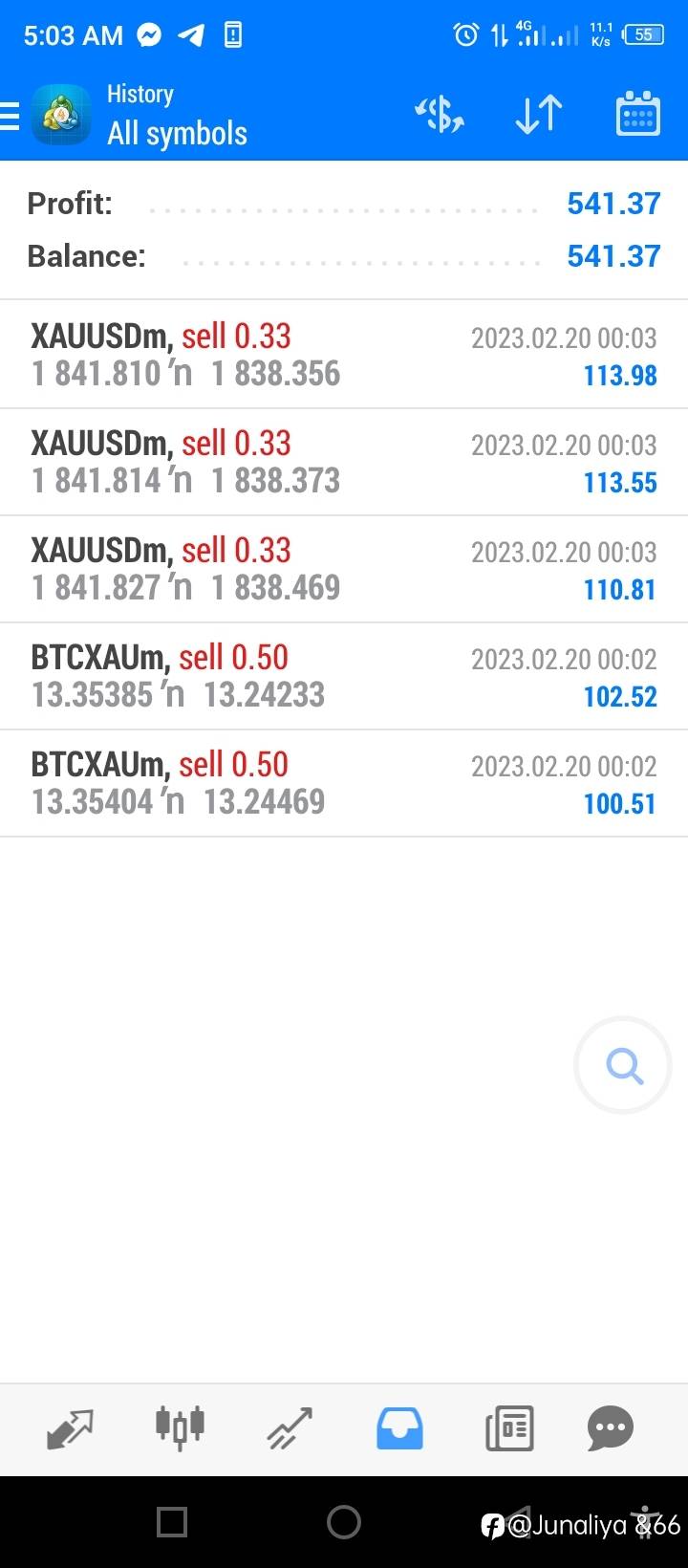Open recent apps with square button
This screenshot has width=688, height=1568.
pyautogui.click(x=172, y=1522)
